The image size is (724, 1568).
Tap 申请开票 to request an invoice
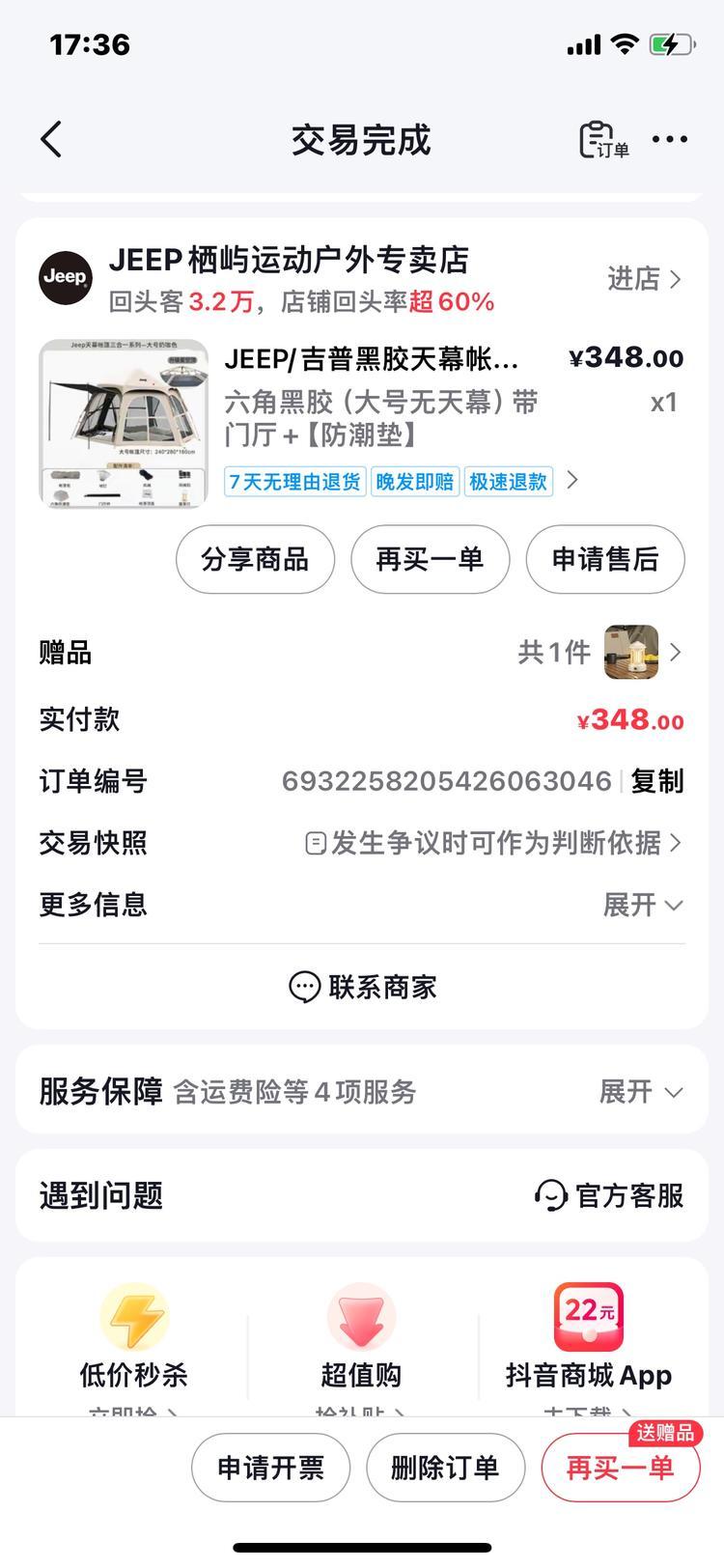coord(270,1468)
